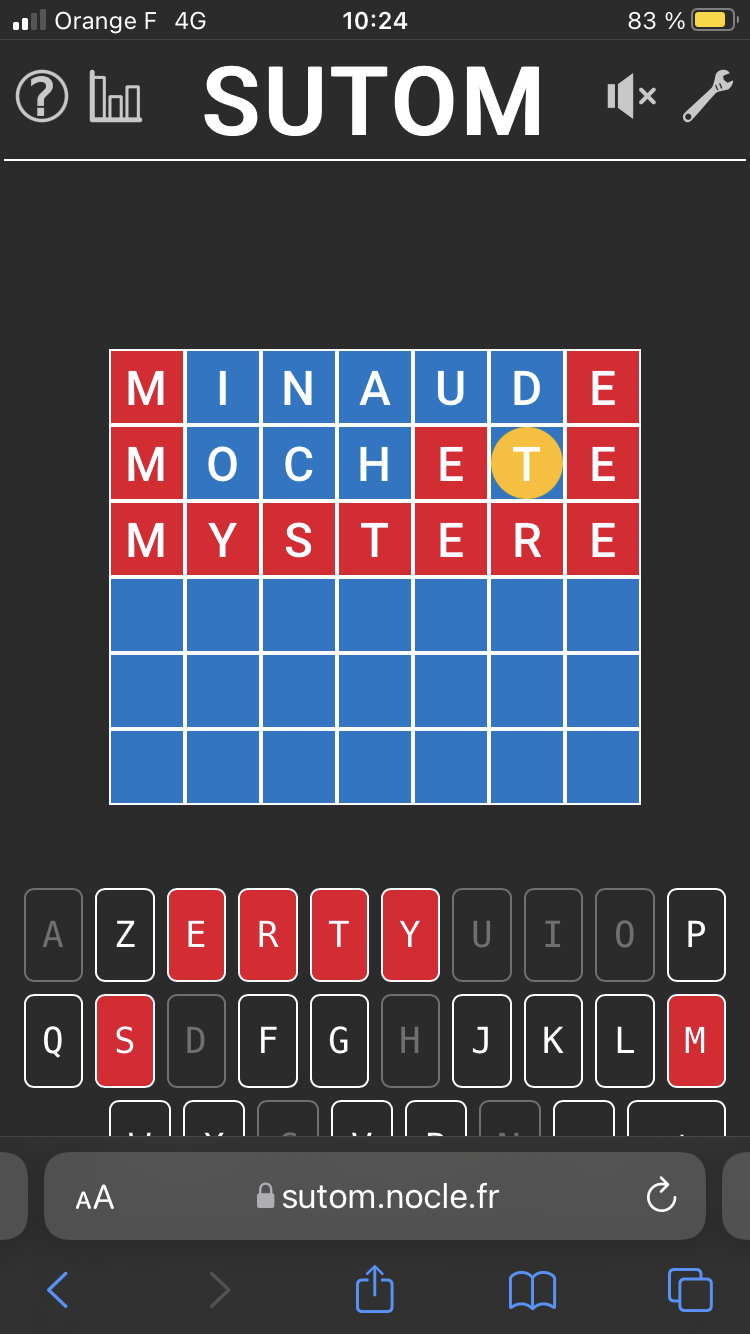Viewport: 750px width, 1334px height.
Task: Type the letter L key
Action: pos(625,1041)
